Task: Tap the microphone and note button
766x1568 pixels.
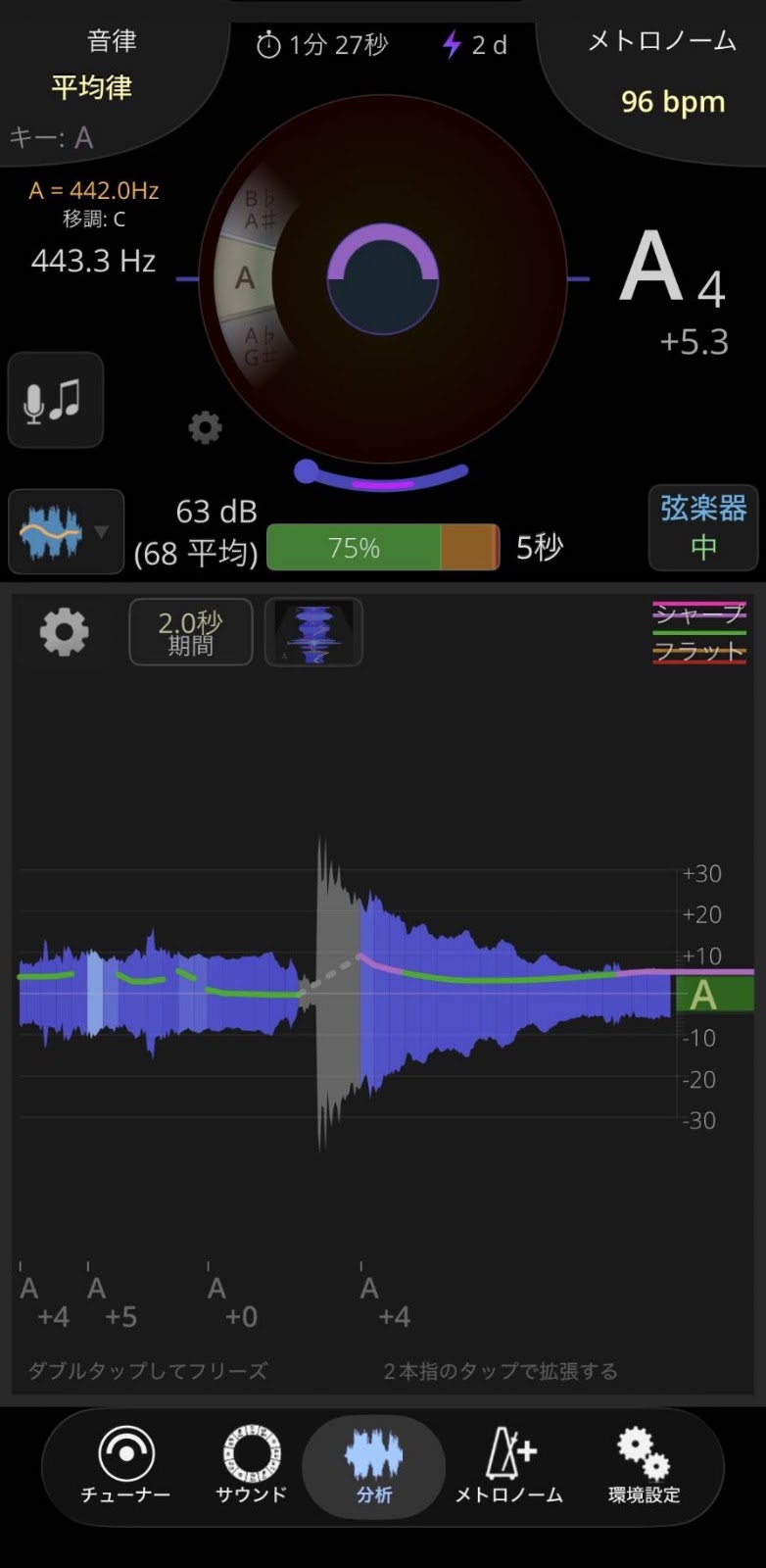Action: pyautogui.click(x=56, y=400)
